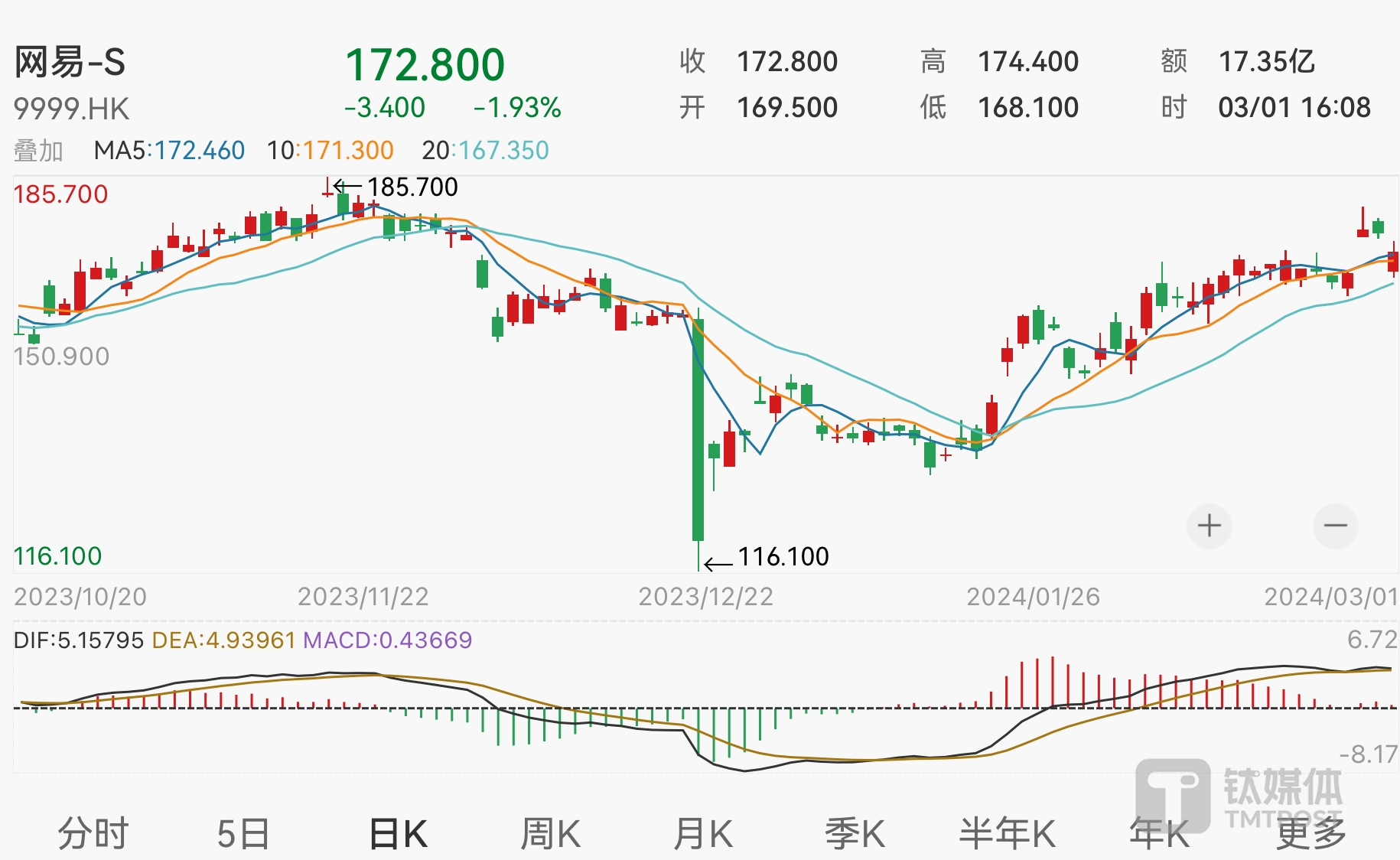
Task: Tap 叠加 to overlay another stock
Action: tap(38, 151)
